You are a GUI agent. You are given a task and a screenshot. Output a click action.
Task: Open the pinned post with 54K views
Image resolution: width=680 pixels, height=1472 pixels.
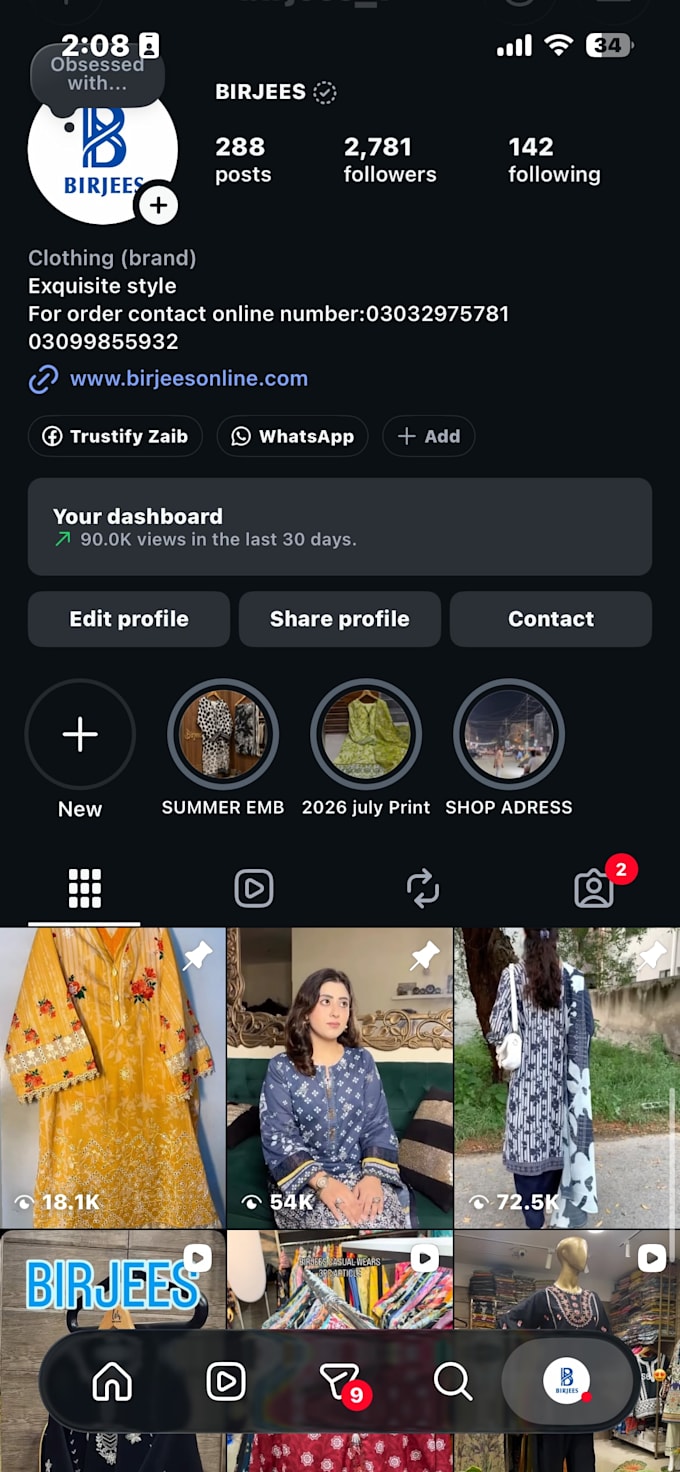click(340, 1078)
